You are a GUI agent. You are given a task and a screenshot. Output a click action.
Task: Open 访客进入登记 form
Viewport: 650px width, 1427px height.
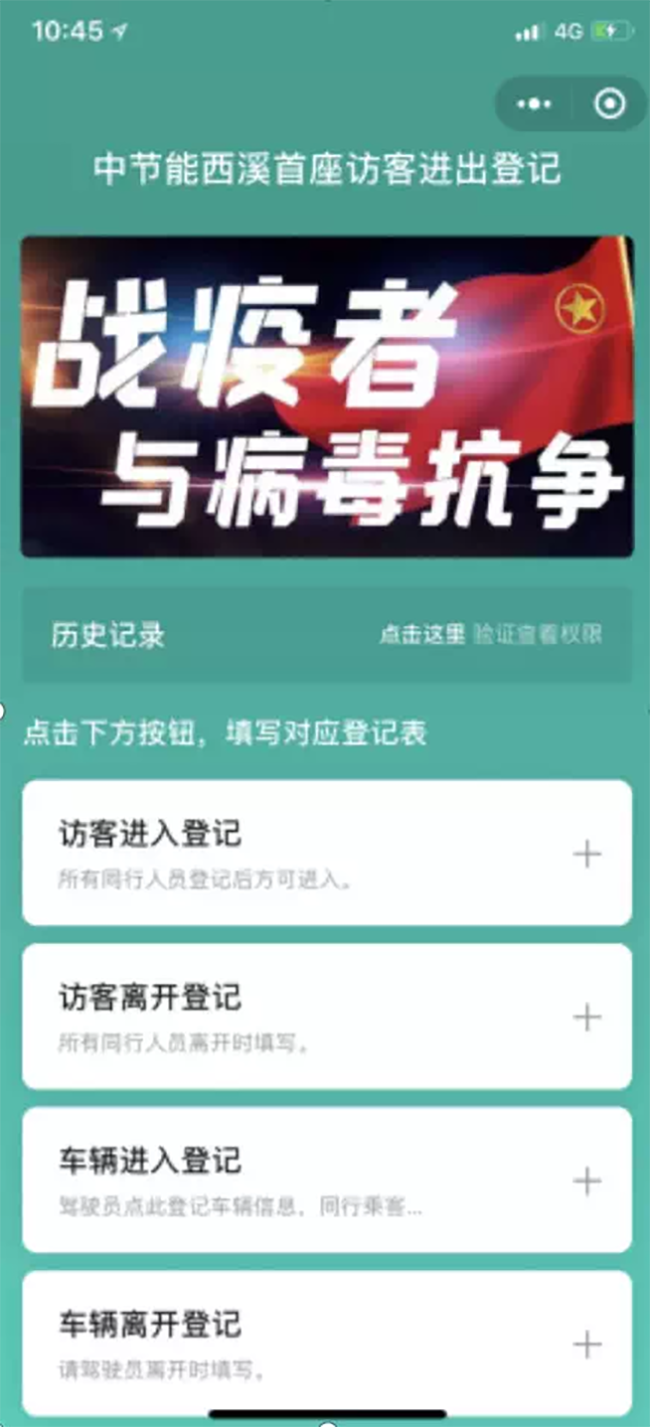click(x=326, y=853)
